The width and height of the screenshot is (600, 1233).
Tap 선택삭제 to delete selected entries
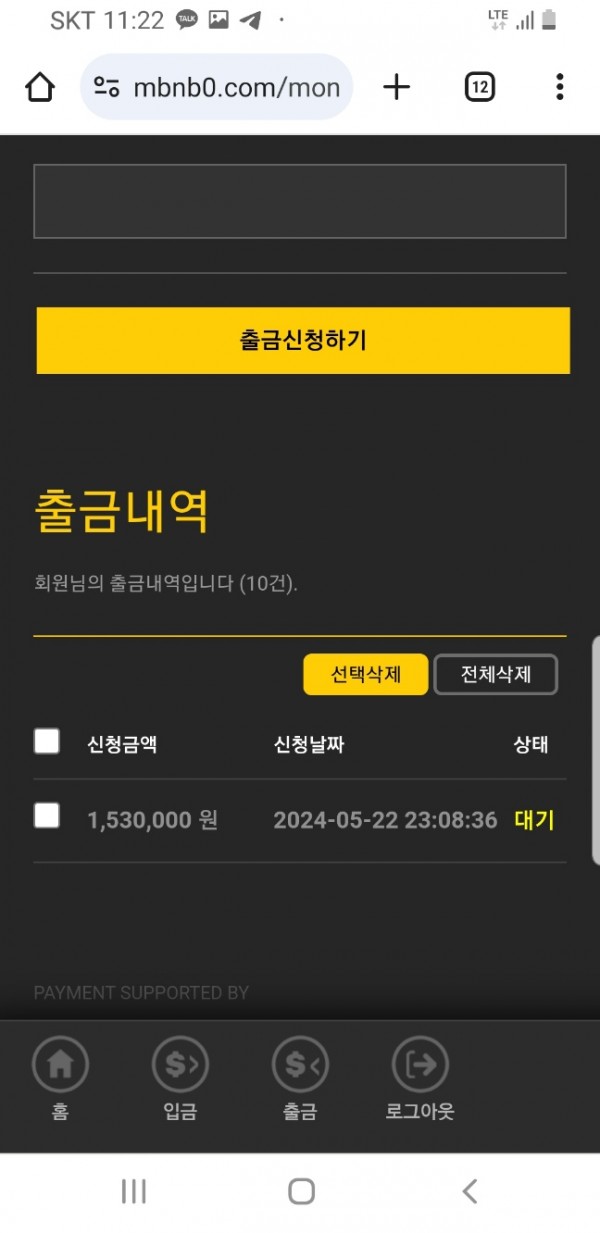tap(366, 674)
